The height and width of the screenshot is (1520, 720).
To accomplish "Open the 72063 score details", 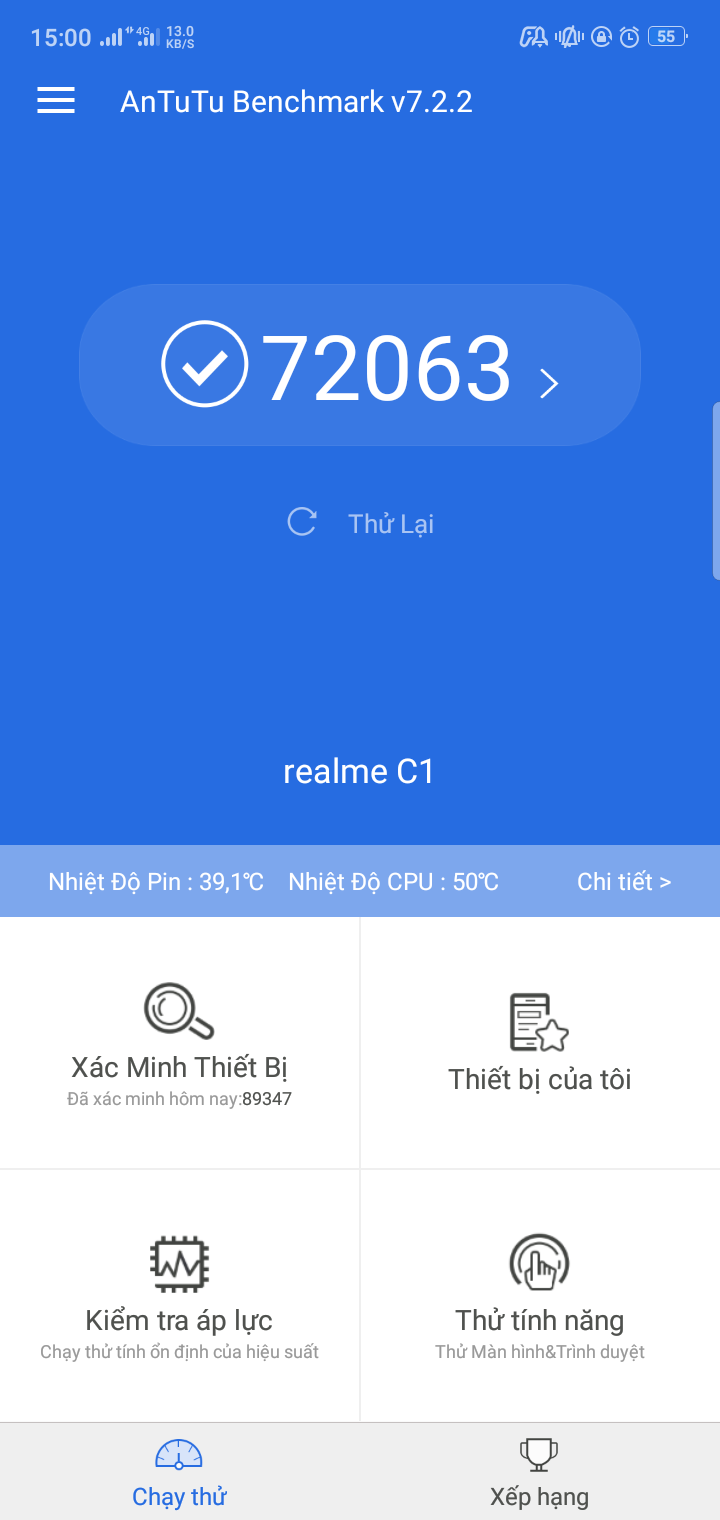I will (x=360, y=366).
